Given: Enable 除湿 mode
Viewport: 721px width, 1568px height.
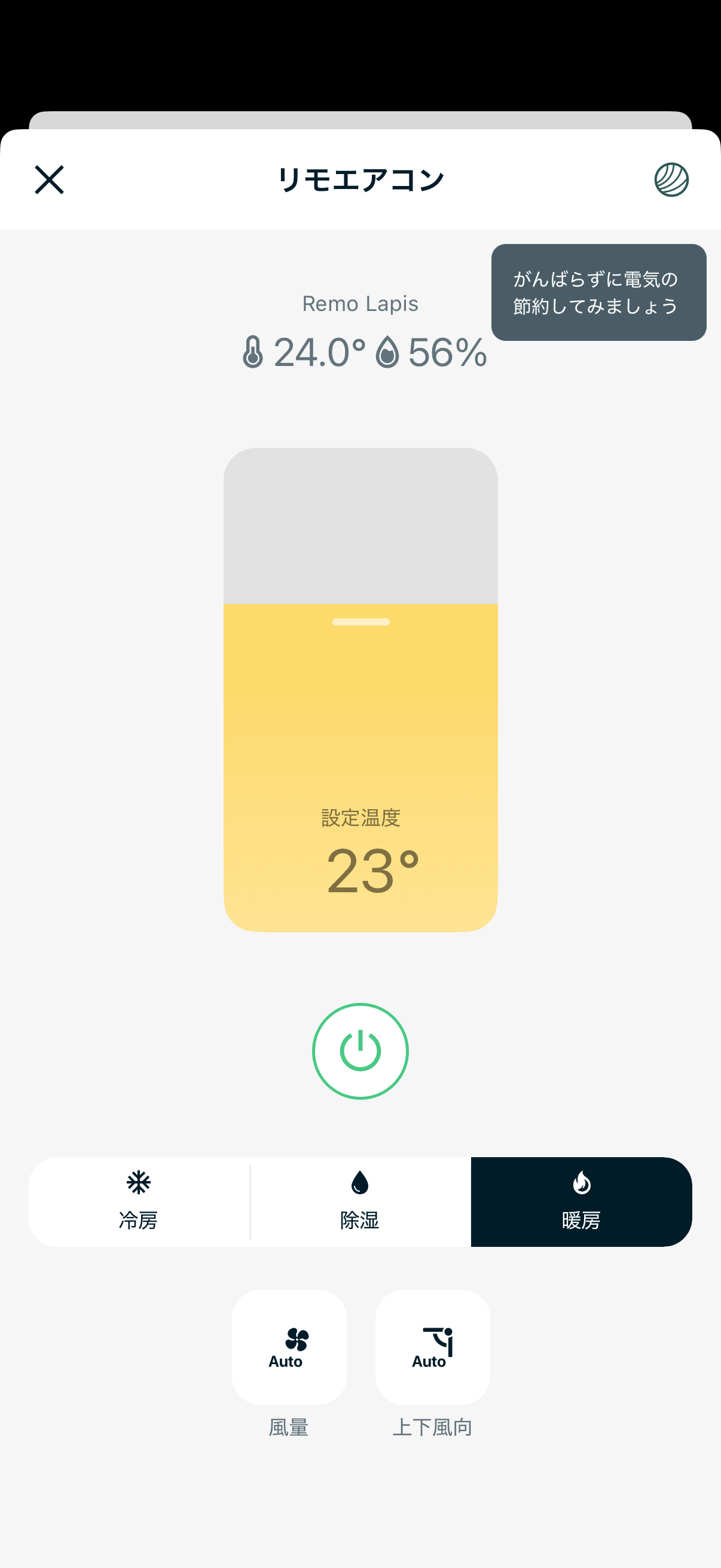Looking at the screenshot, I should tap(359, 1202).
